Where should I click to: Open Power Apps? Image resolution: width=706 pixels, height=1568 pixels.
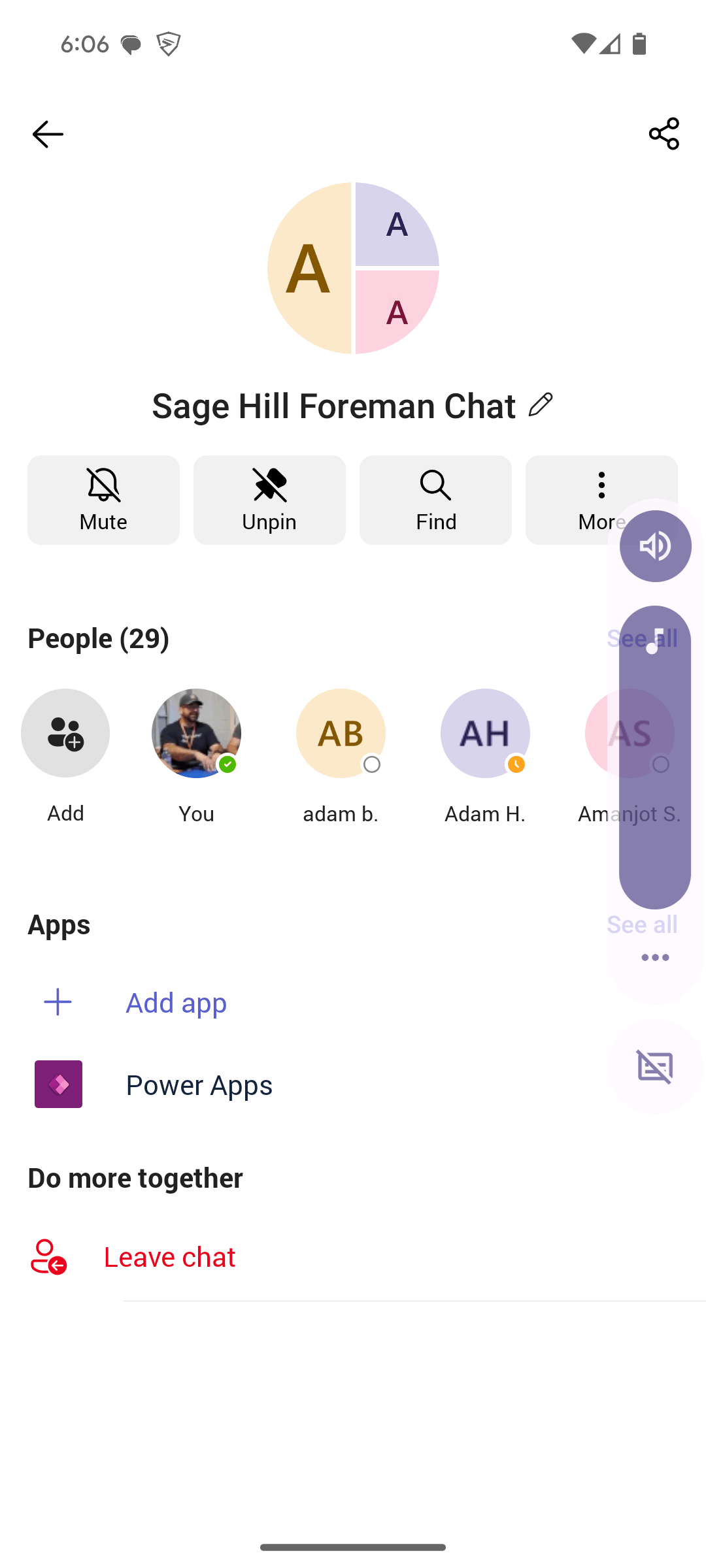click(199, 1085)
